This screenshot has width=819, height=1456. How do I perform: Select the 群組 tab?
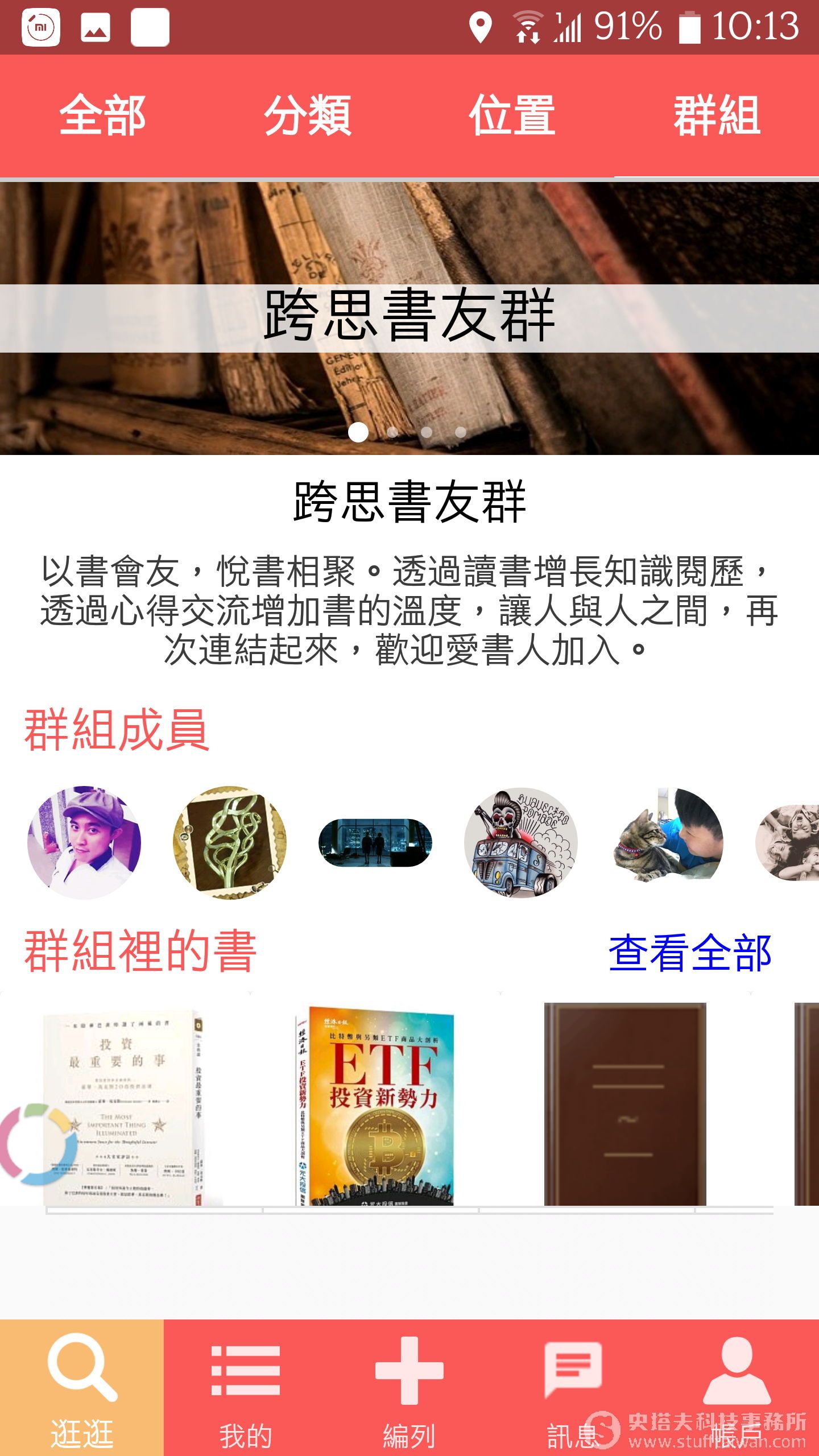(717, 116)
